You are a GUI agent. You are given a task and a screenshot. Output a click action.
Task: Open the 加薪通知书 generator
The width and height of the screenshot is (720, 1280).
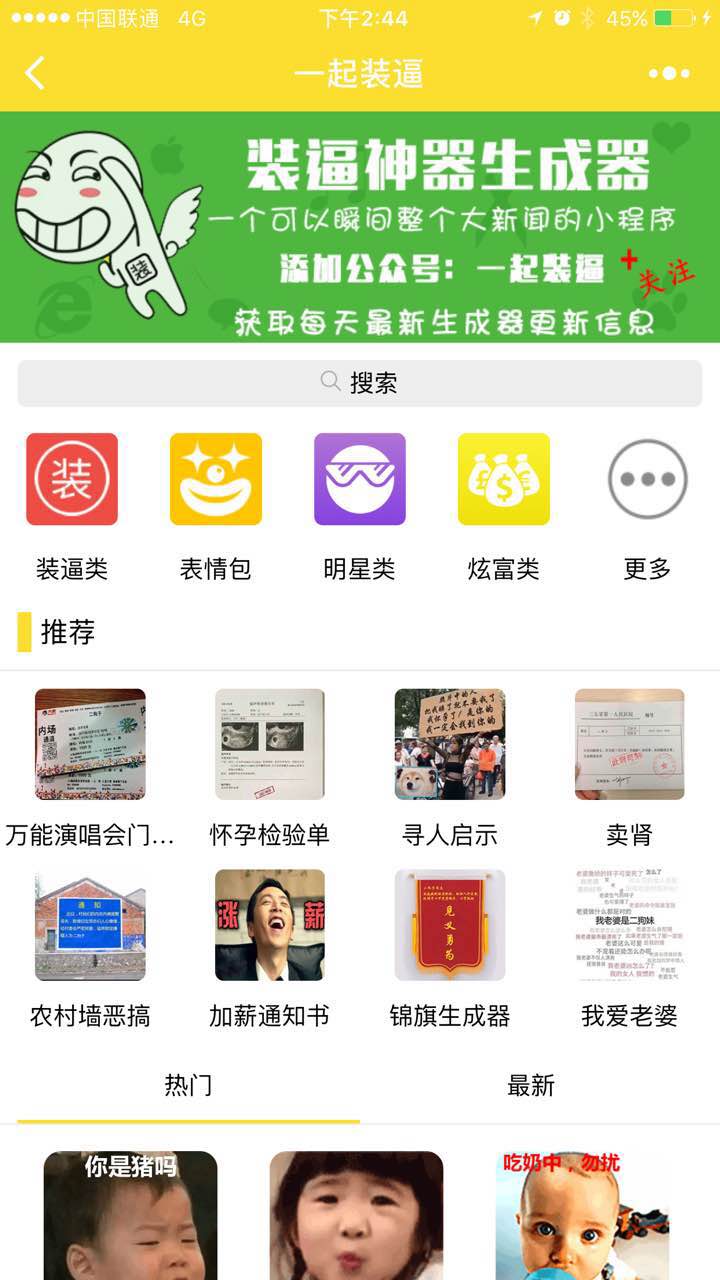(270, 926)
